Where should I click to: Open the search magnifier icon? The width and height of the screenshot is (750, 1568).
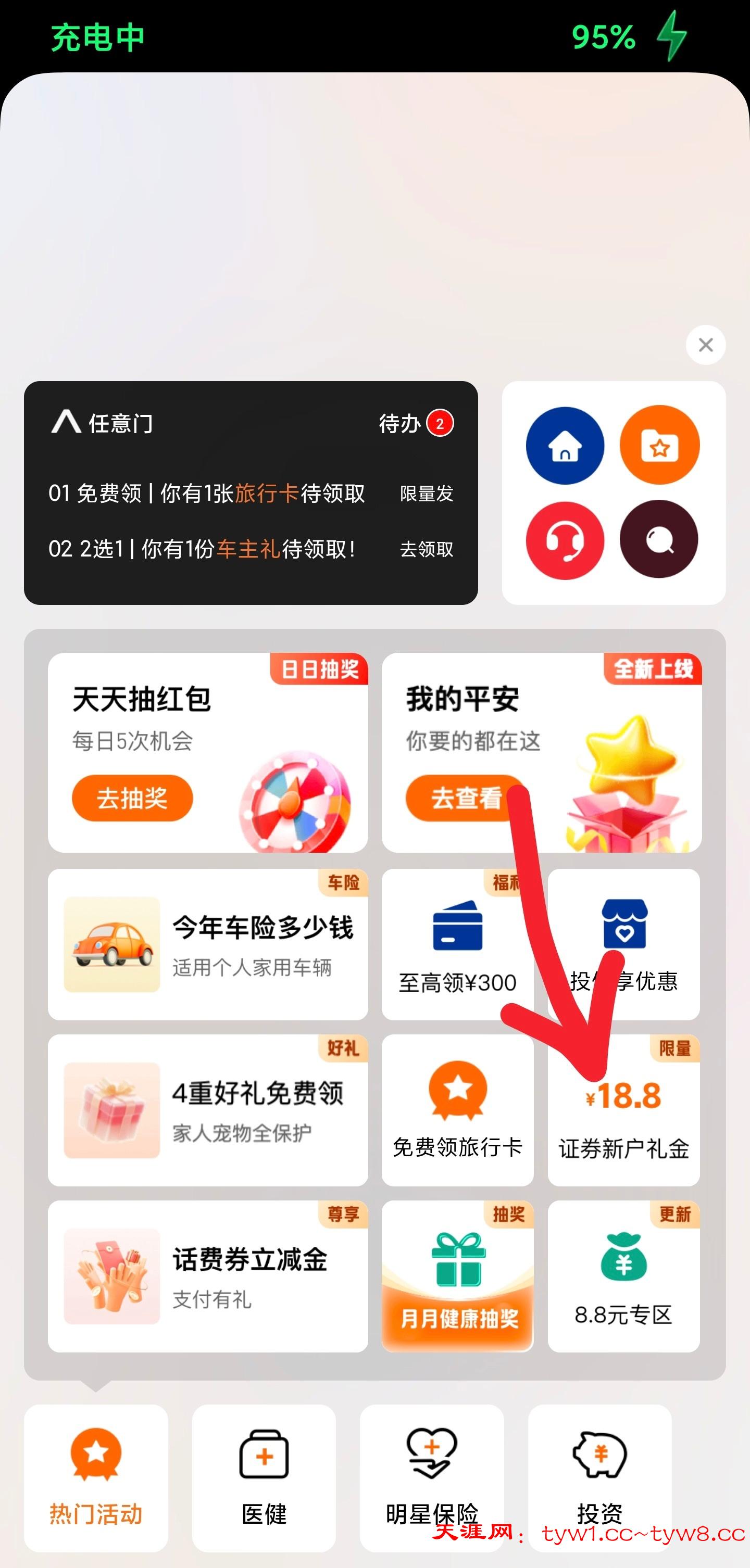(659, 540)
